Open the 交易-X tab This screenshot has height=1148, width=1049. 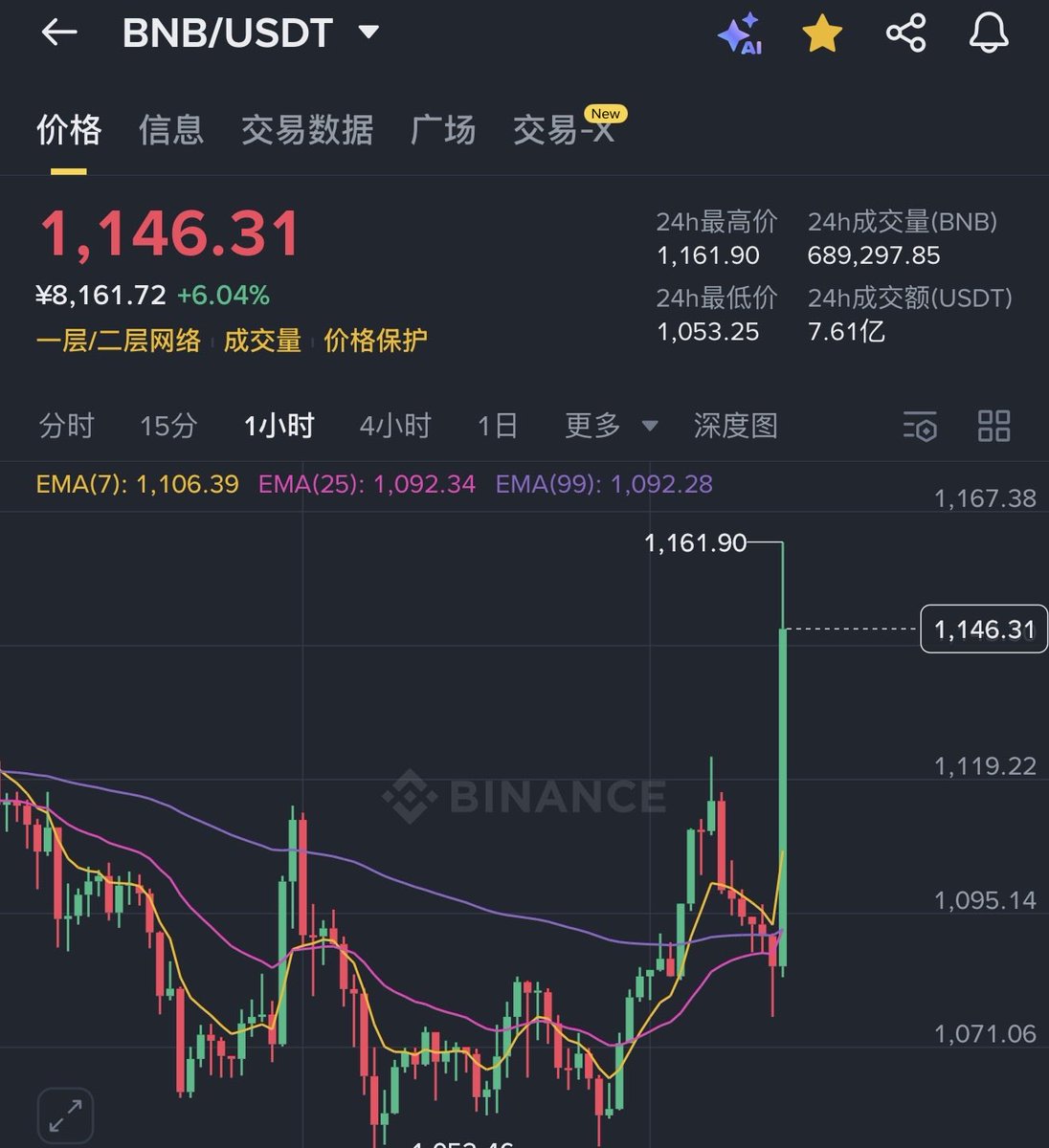coord(564,129)
